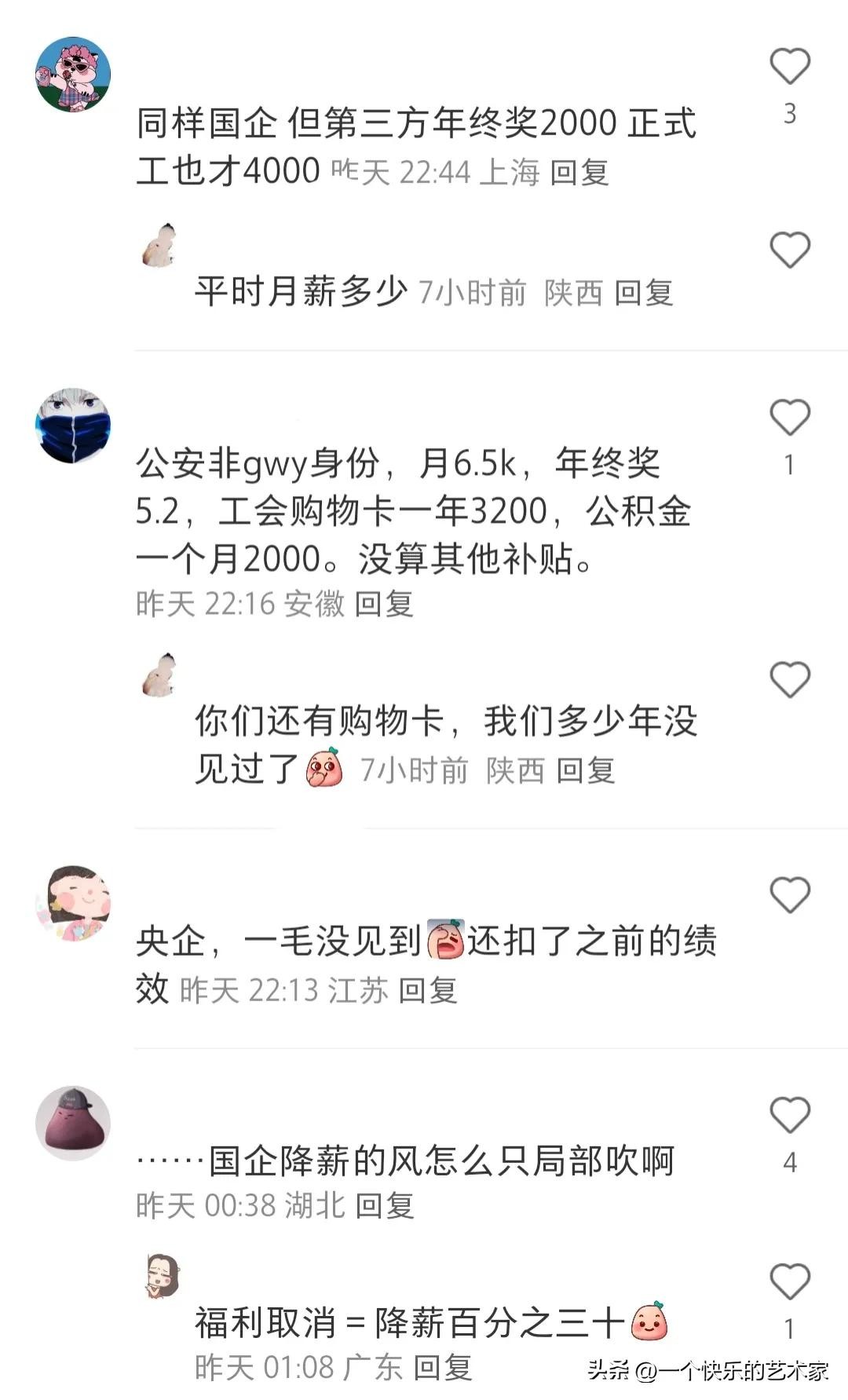
Task: Reply to the Shanghai comment about 国企年终奖
Action: 579,172
